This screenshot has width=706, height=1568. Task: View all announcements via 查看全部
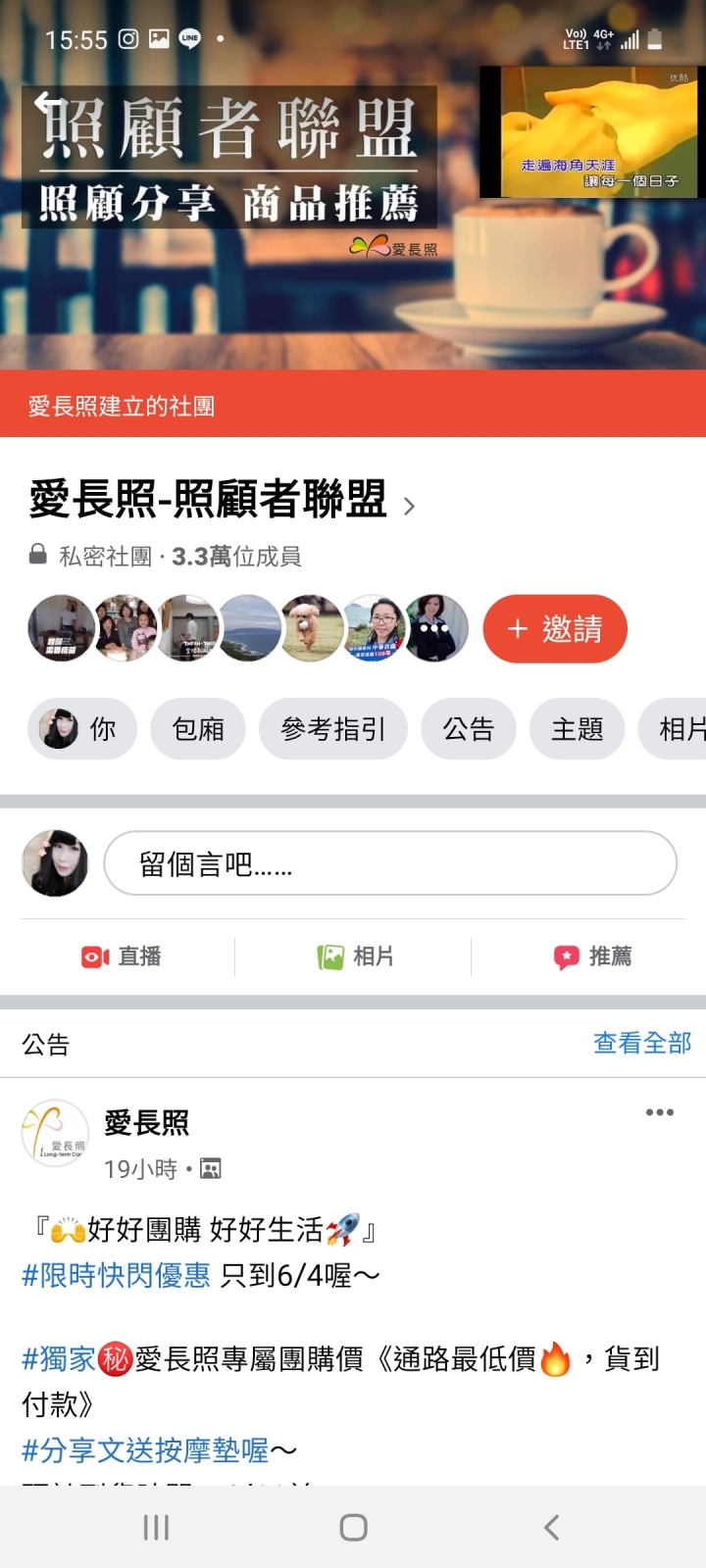[642, 1043]
